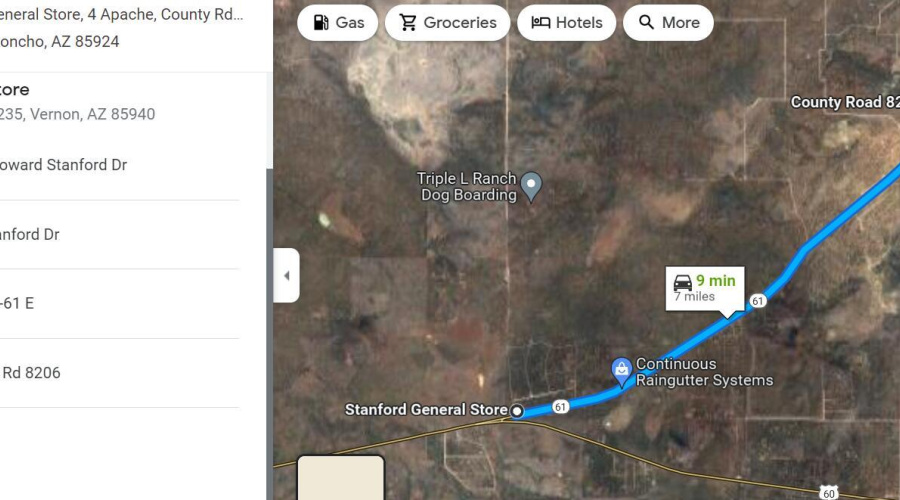Image resolution: width=900 pixels, height=500 pixels.
Task: Open direction step toward Stanford Dr
Action: (63, 165)
